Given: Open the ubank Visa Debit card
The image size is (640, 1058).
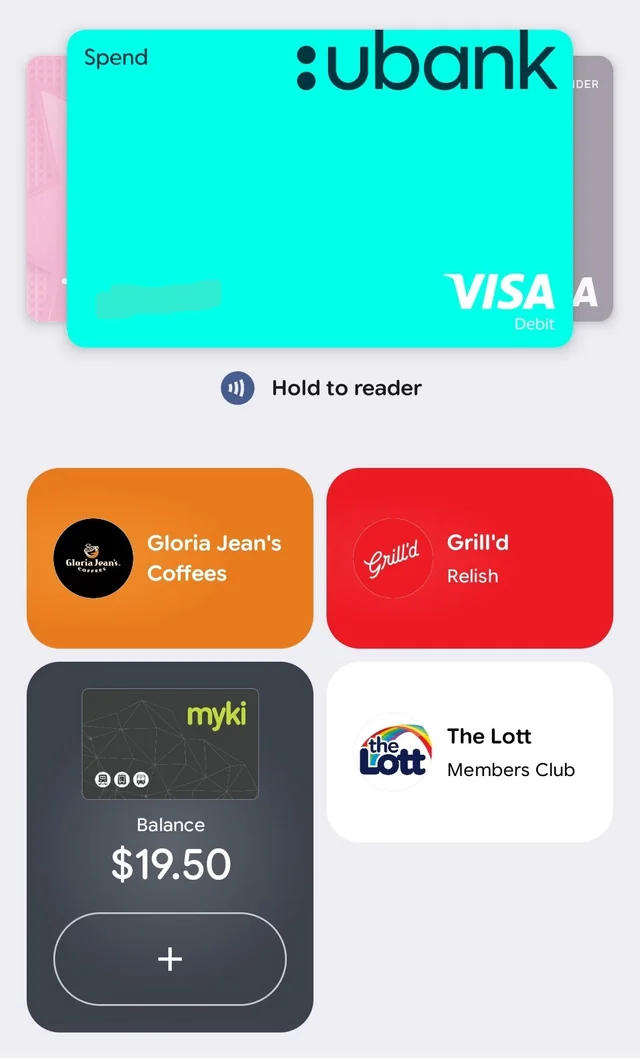Looking at the screenshot, I should click(320, 188).
